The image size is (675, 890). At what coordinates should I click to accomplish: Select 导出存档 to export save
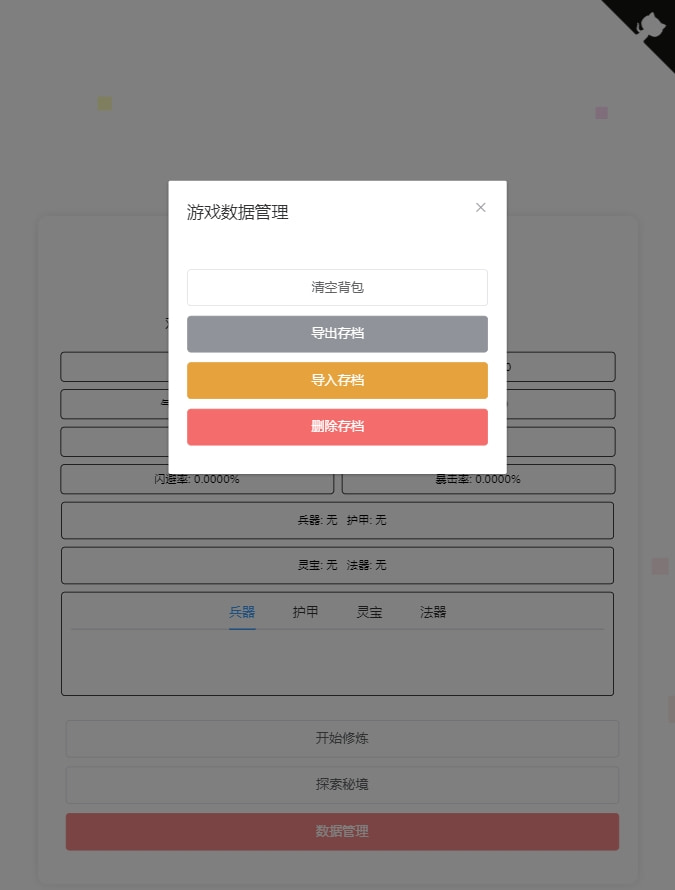click(337, 334)
